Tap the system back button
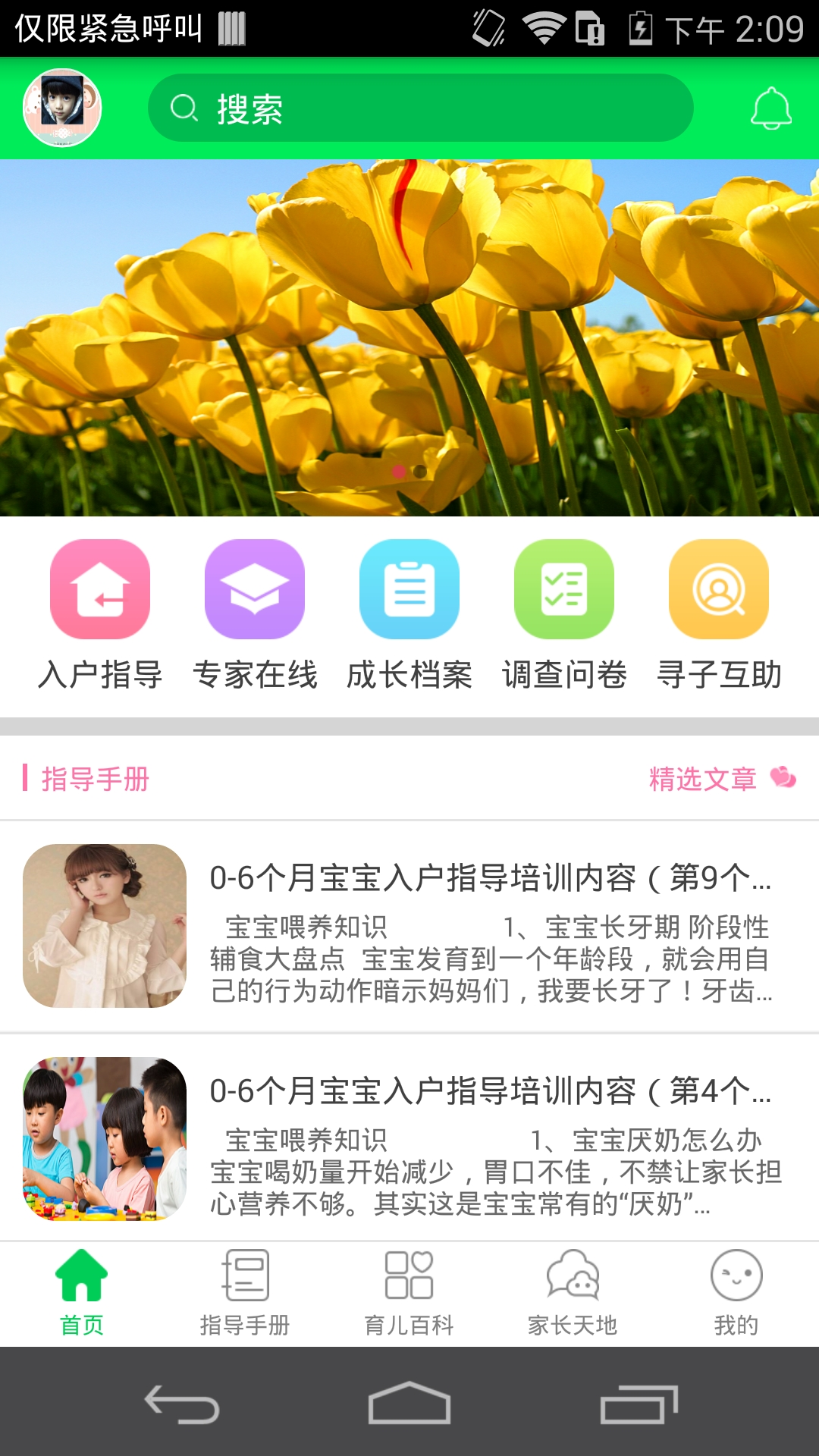Screen dimensions: 819x1456 (x=182, y=1403)
